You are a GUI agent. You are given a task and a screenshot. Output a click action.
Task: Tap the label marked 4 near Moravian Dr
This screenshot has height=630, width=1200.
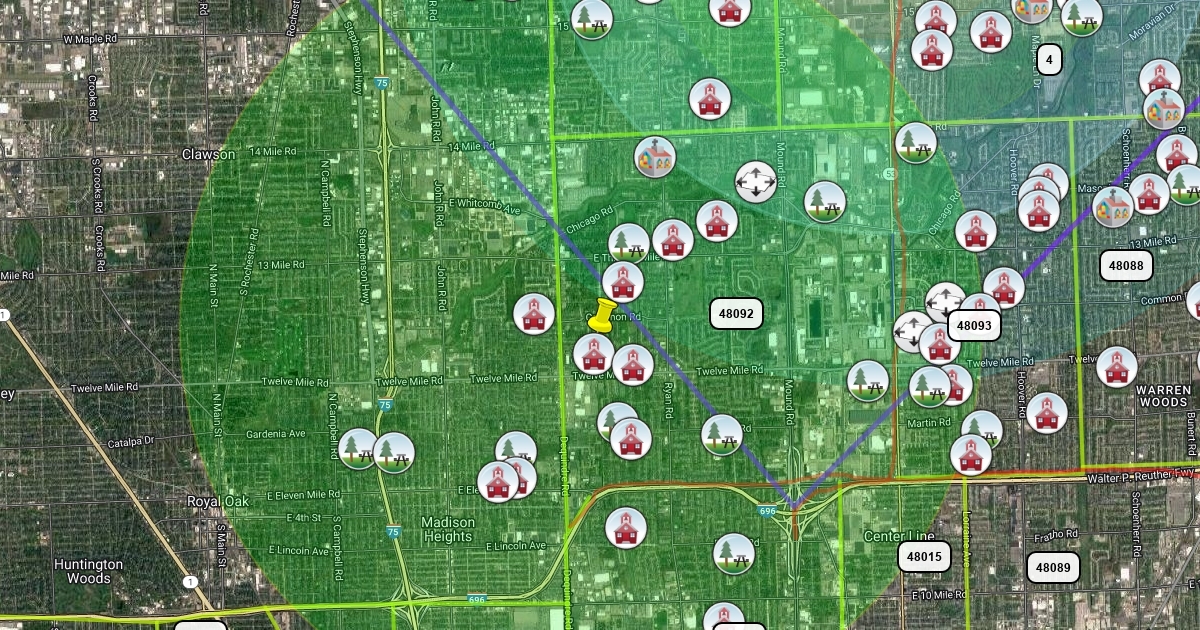[x=1049, y=59]
